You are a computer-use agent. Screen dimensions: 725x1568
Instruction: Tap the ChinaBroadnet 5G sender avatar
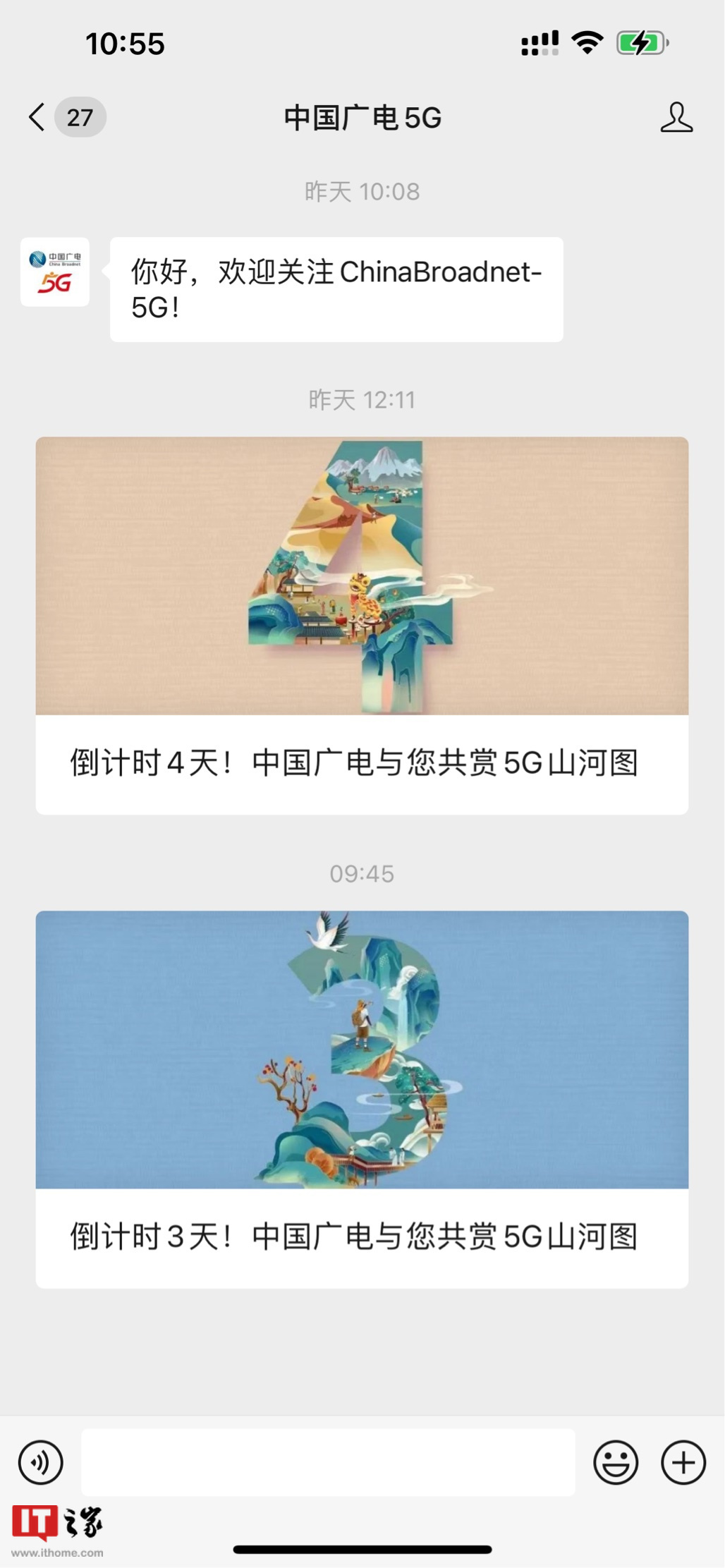55,272
